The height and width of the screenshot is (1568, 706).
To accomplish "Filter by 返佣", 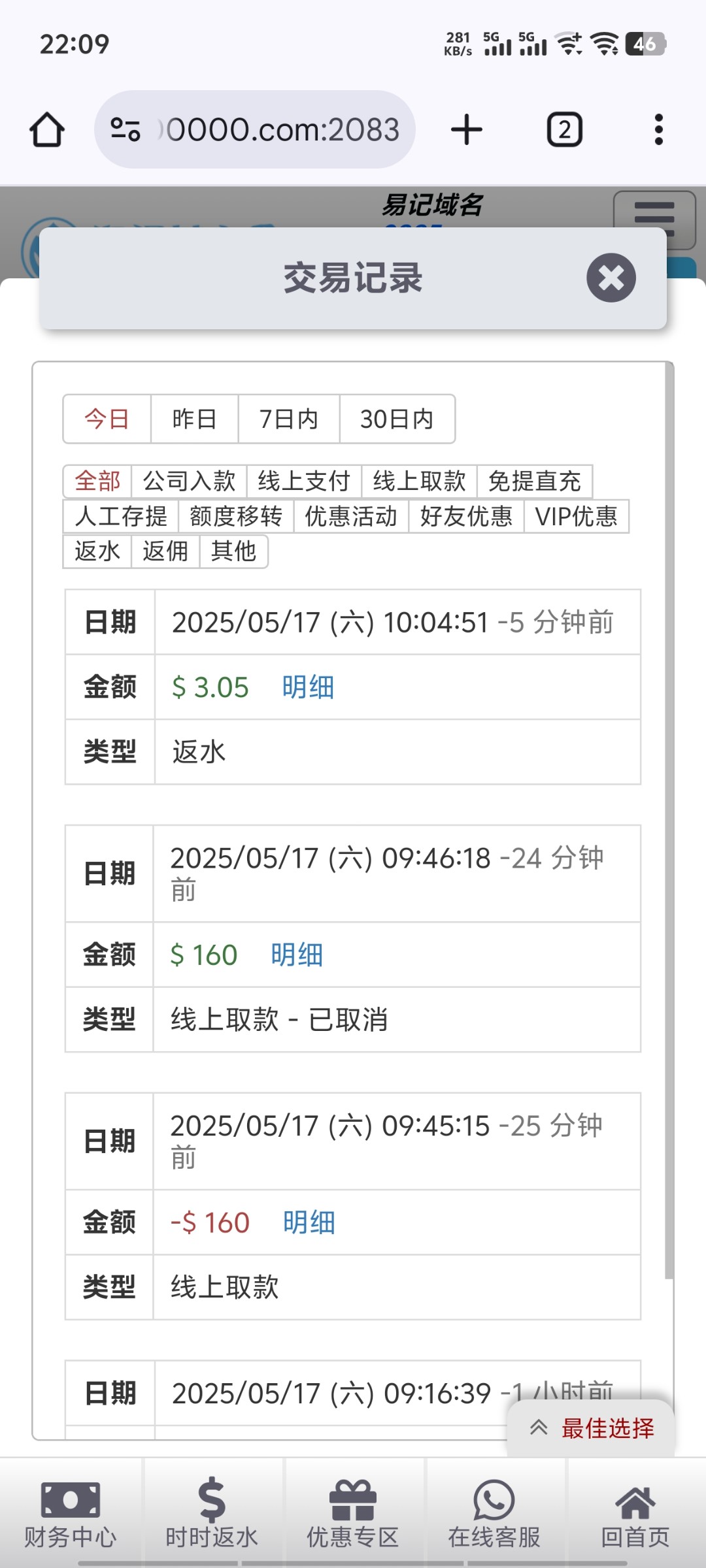I will click(165, 551).
